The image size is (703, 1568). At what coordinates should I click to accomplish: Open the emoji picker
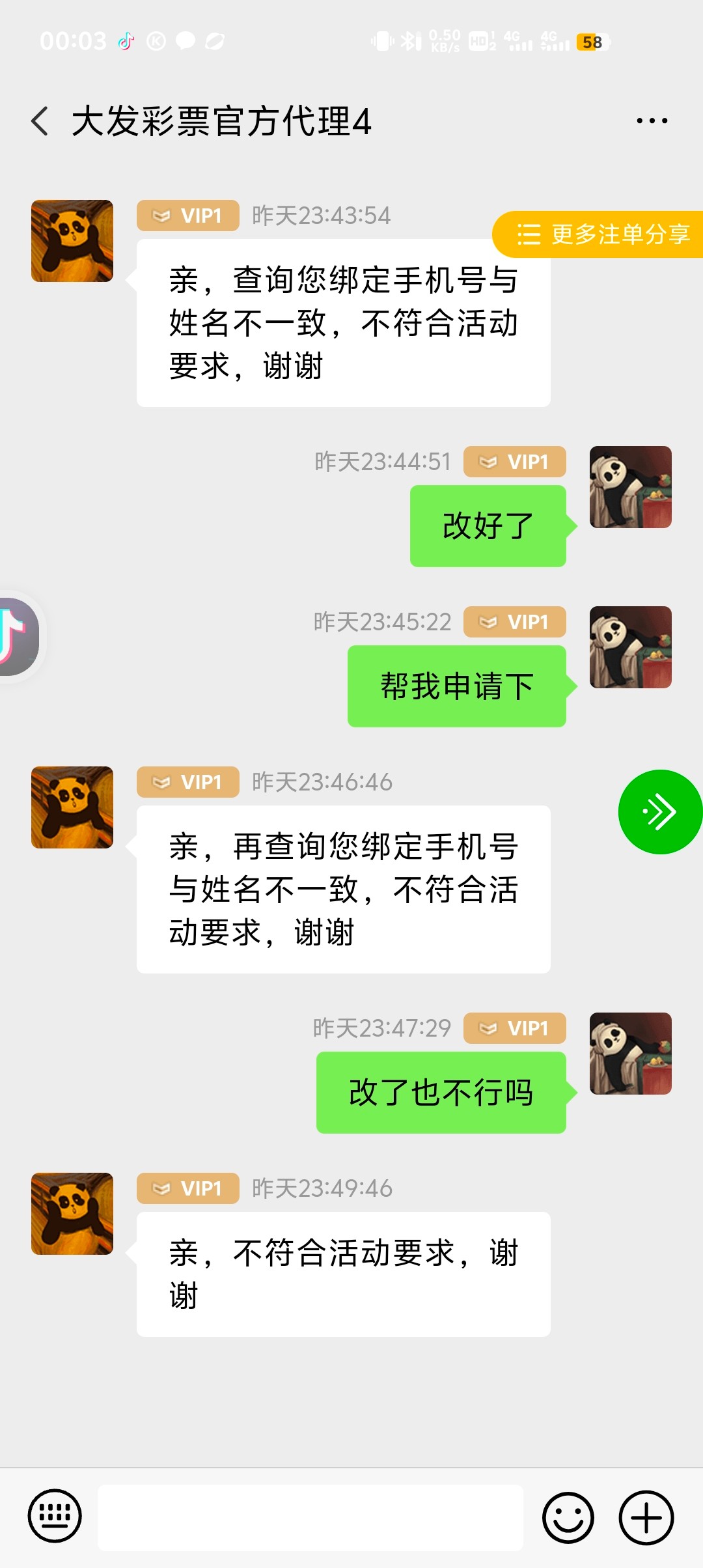click(x=568, y=1517)
